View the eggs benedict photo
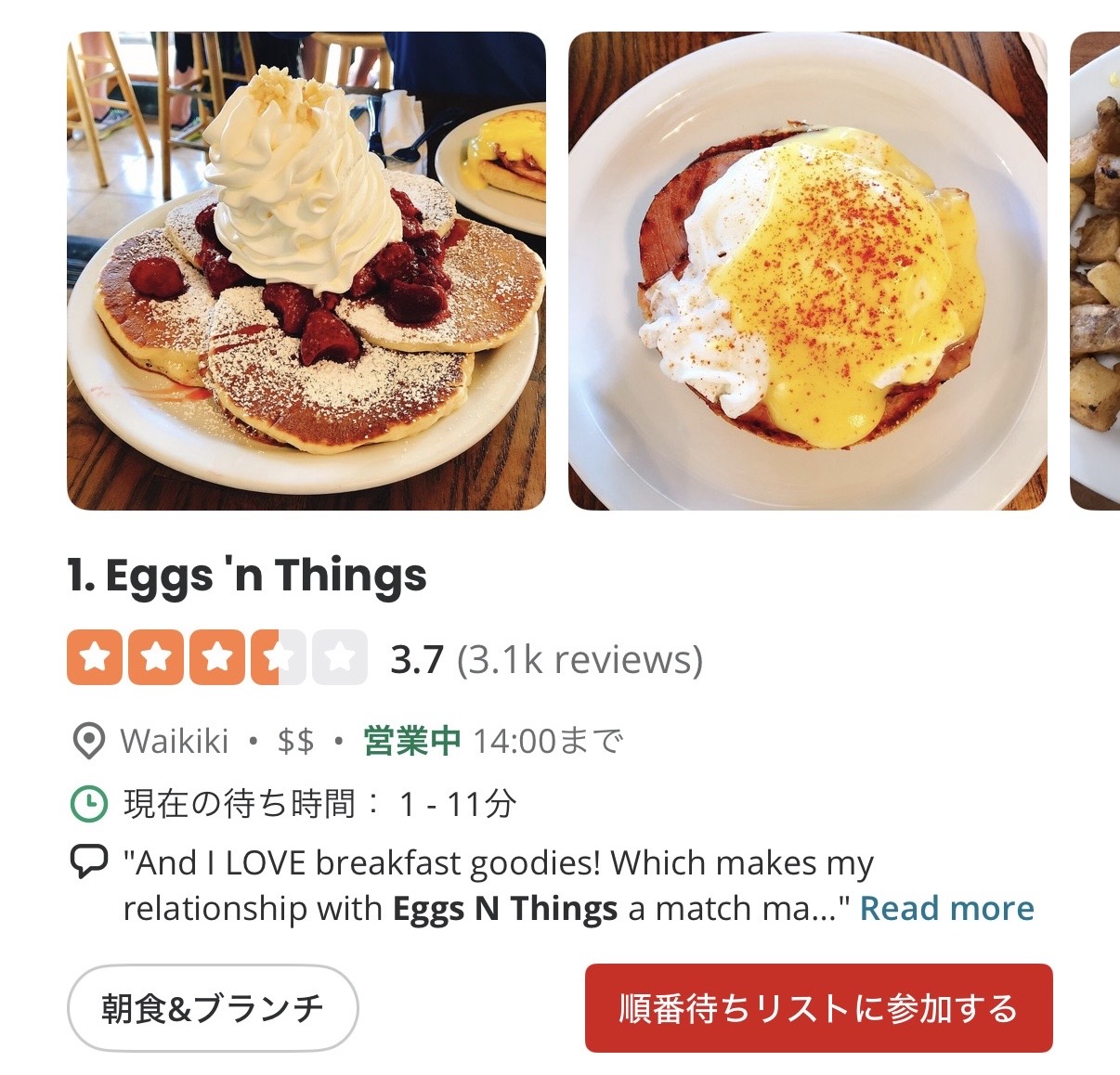1120x1075 pixels. click(807, 270)
